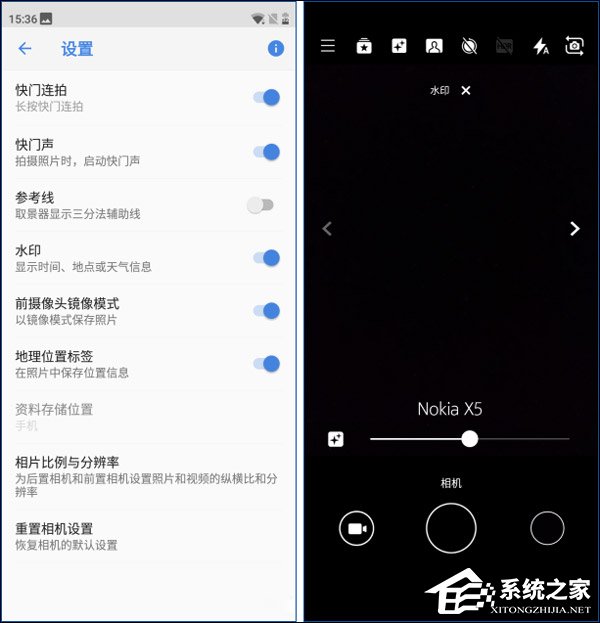Close the 水印 watermark overlay
This screenshot has width=600, height=623.
coord(466,90)
